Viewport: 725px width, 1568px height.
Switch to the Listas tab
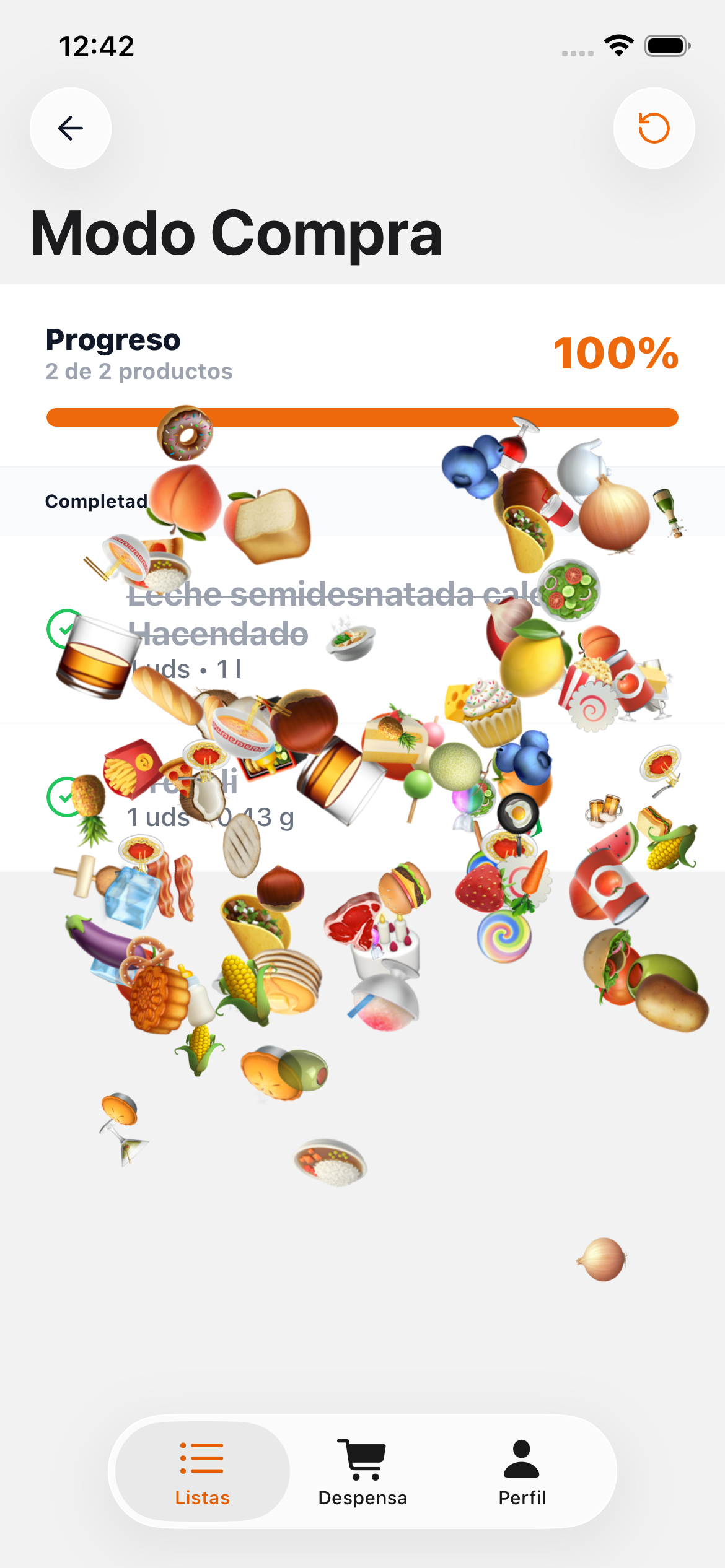click(x=202, y=1471)
